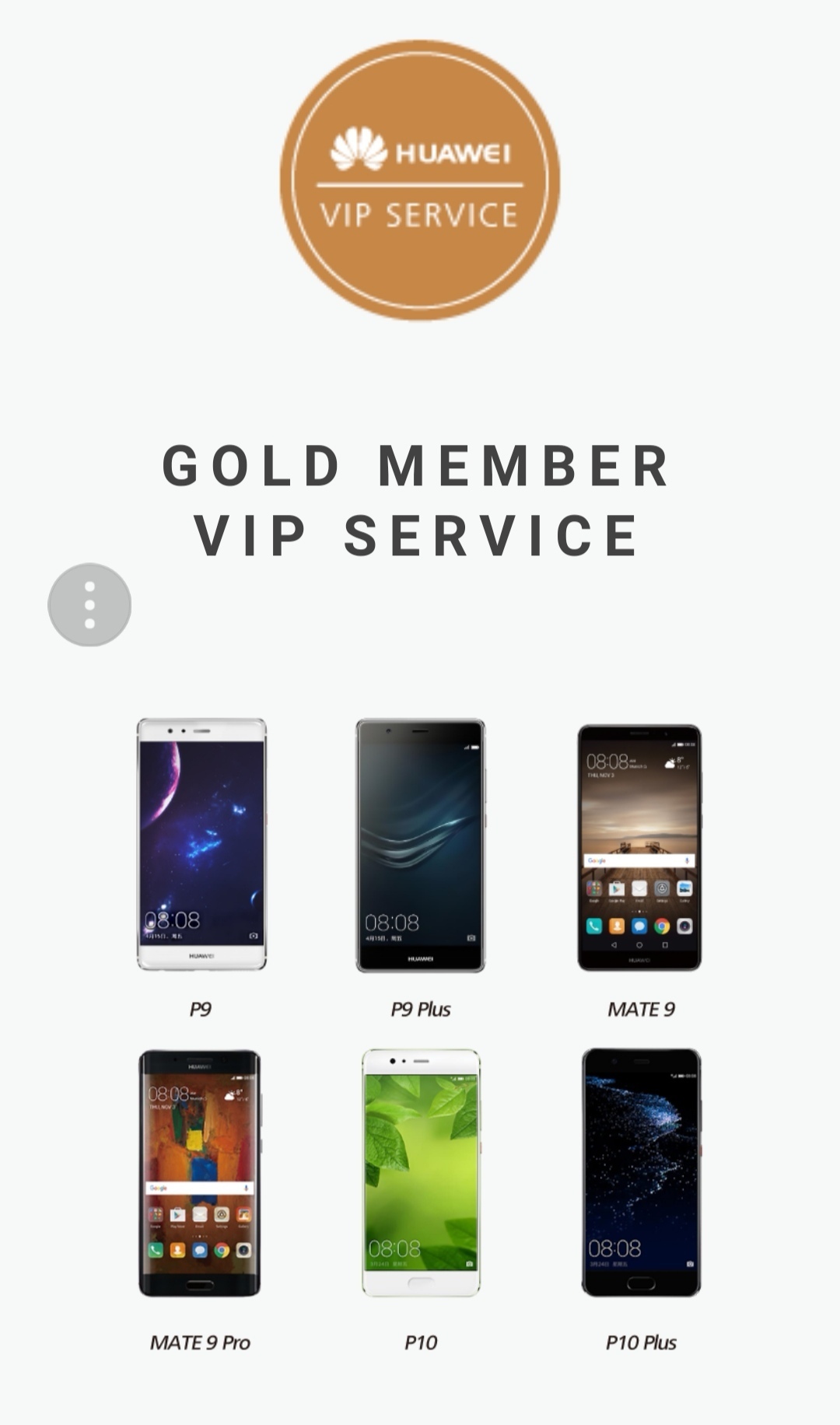Open the floating three-dot overflow menu
This screenshot has height=1425, width=840.
click(x=89, y=604)
